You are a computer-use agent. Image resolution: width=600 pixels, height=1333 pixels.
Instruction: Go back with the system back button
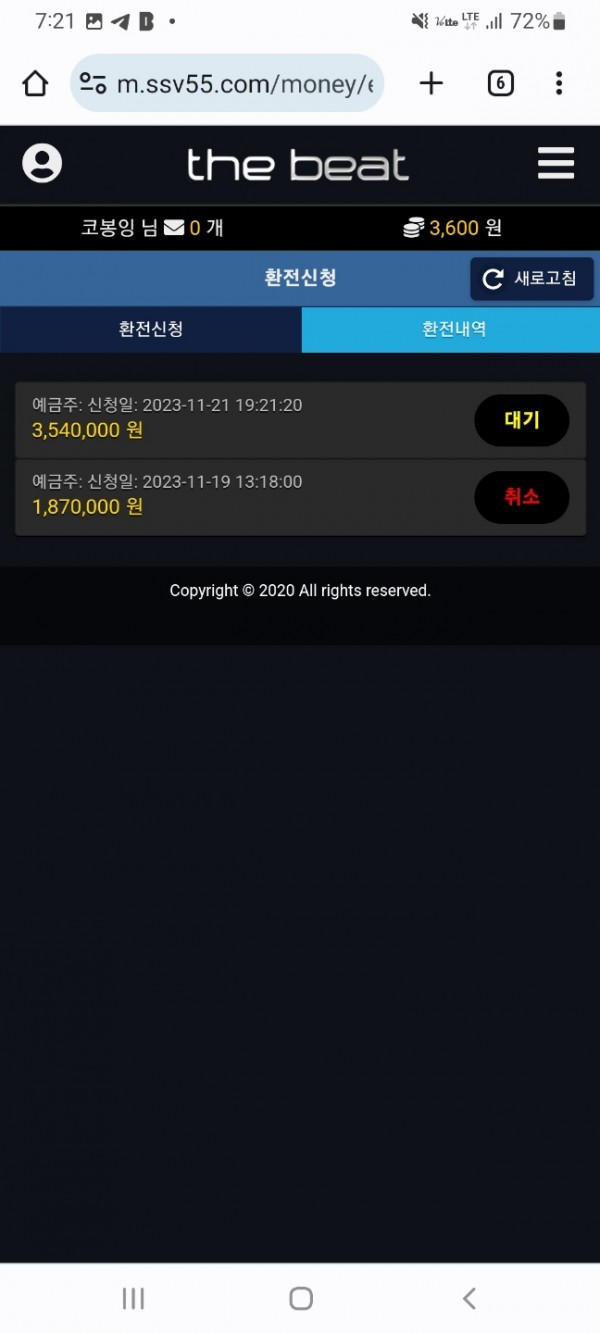pyautogui.click(x=469, y=1298)
